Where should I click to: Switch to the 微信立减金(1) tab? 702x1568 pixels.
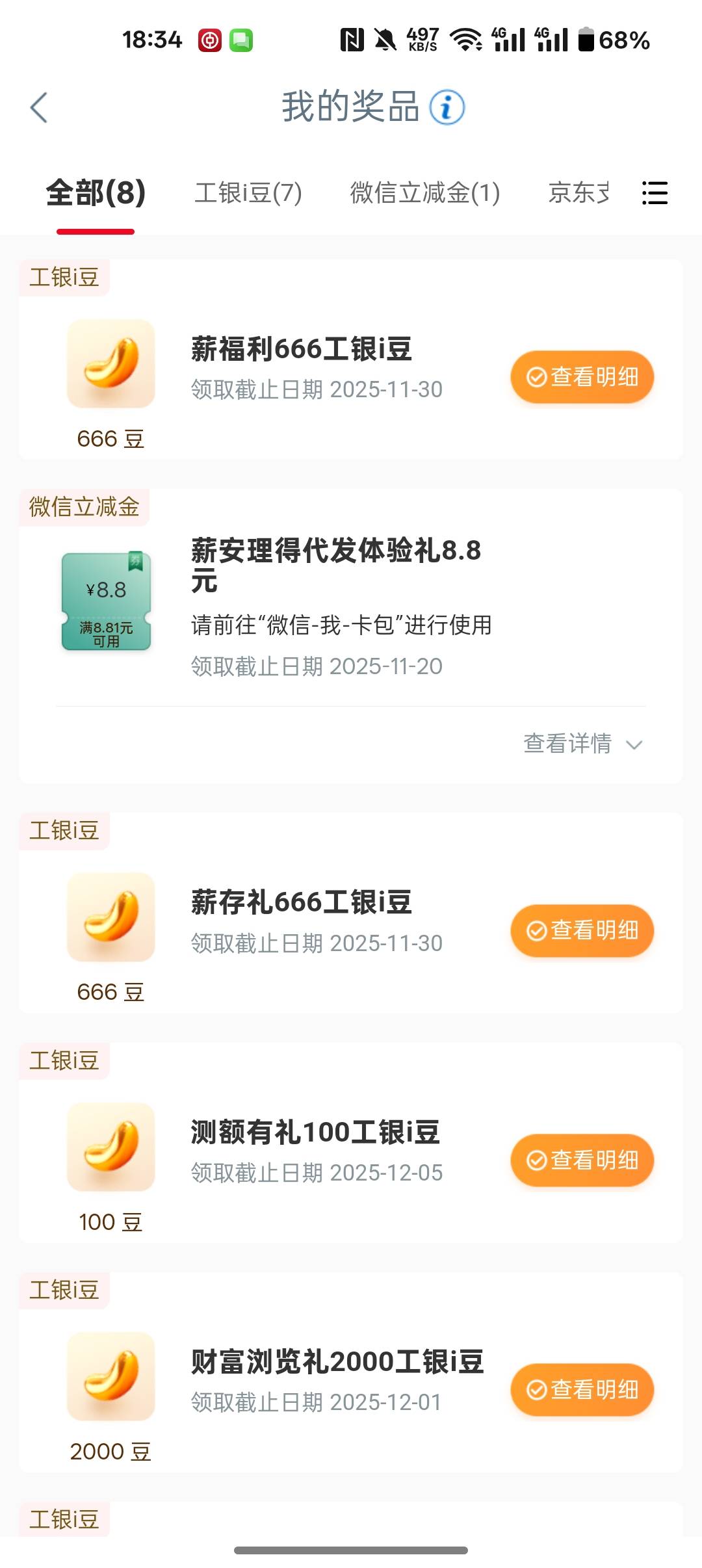pos(425,193)
